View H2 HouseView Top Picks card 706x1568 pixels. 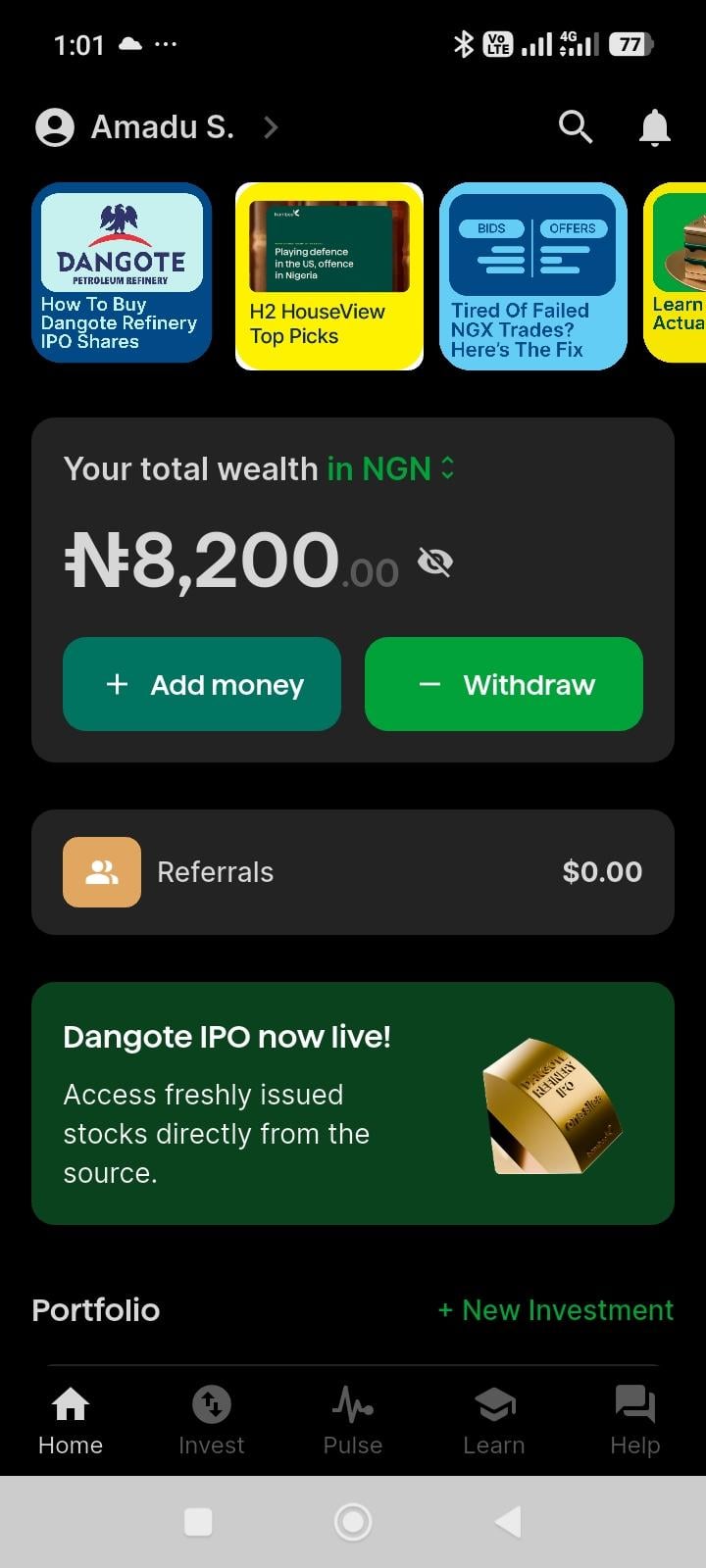point(329,276)
